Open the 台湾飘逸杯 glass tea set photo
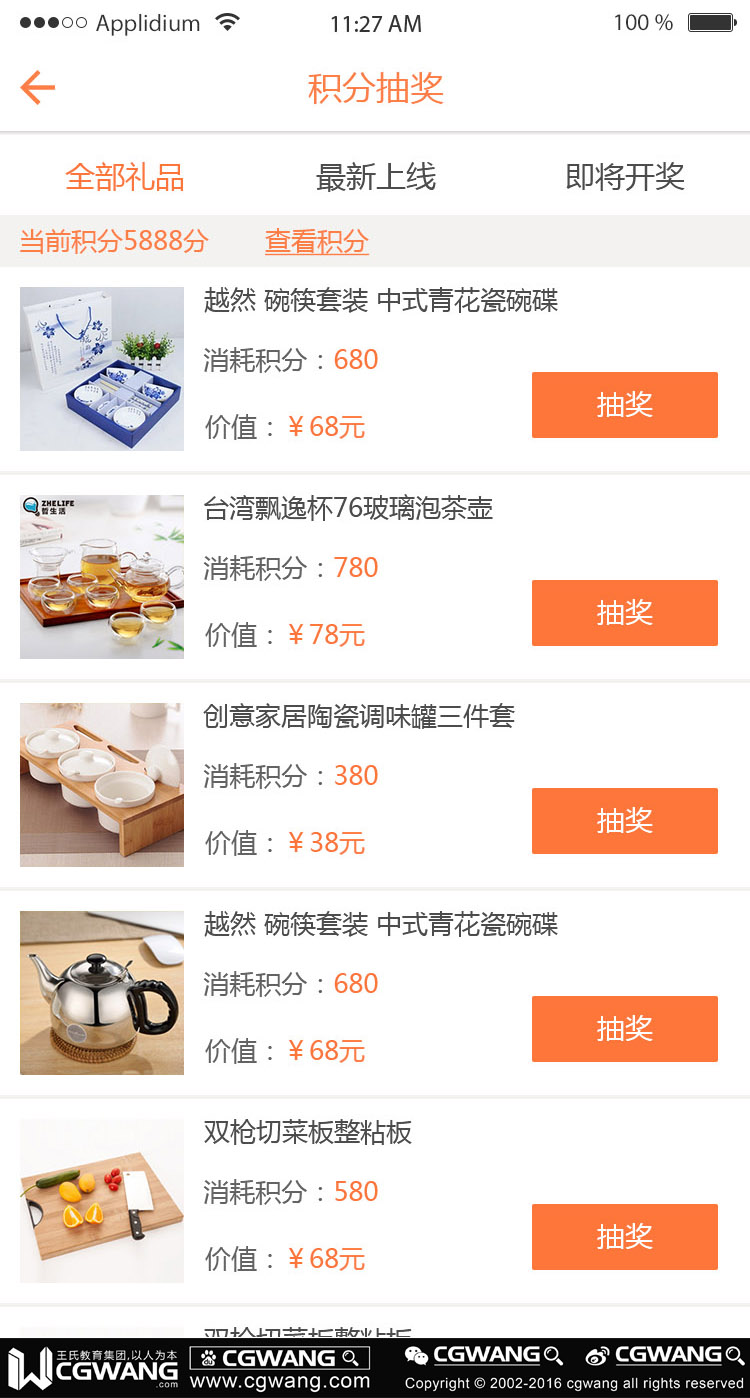The image size is (750, 1398). 102,577
